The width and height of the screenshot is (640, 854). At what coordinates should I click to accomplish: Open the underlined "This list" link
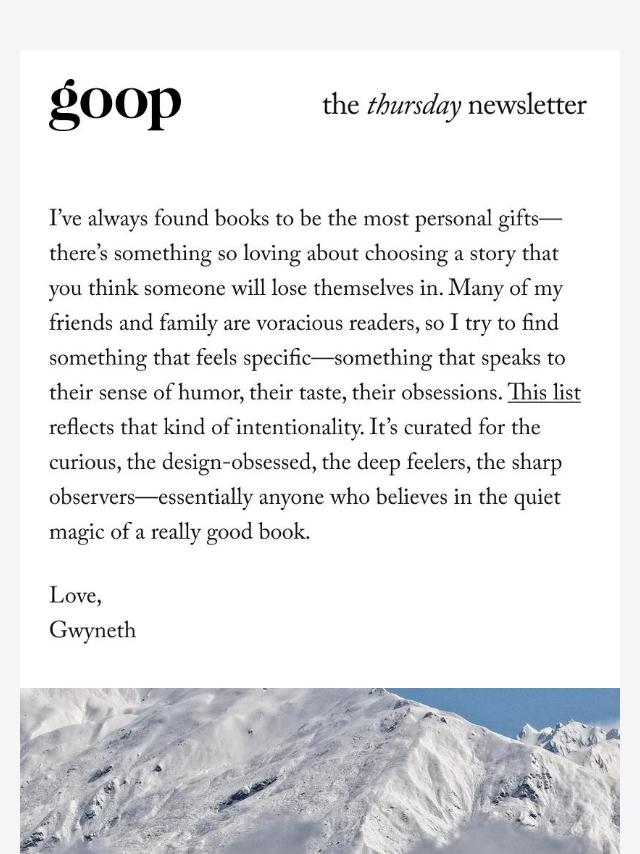click(x=544, y=393)
